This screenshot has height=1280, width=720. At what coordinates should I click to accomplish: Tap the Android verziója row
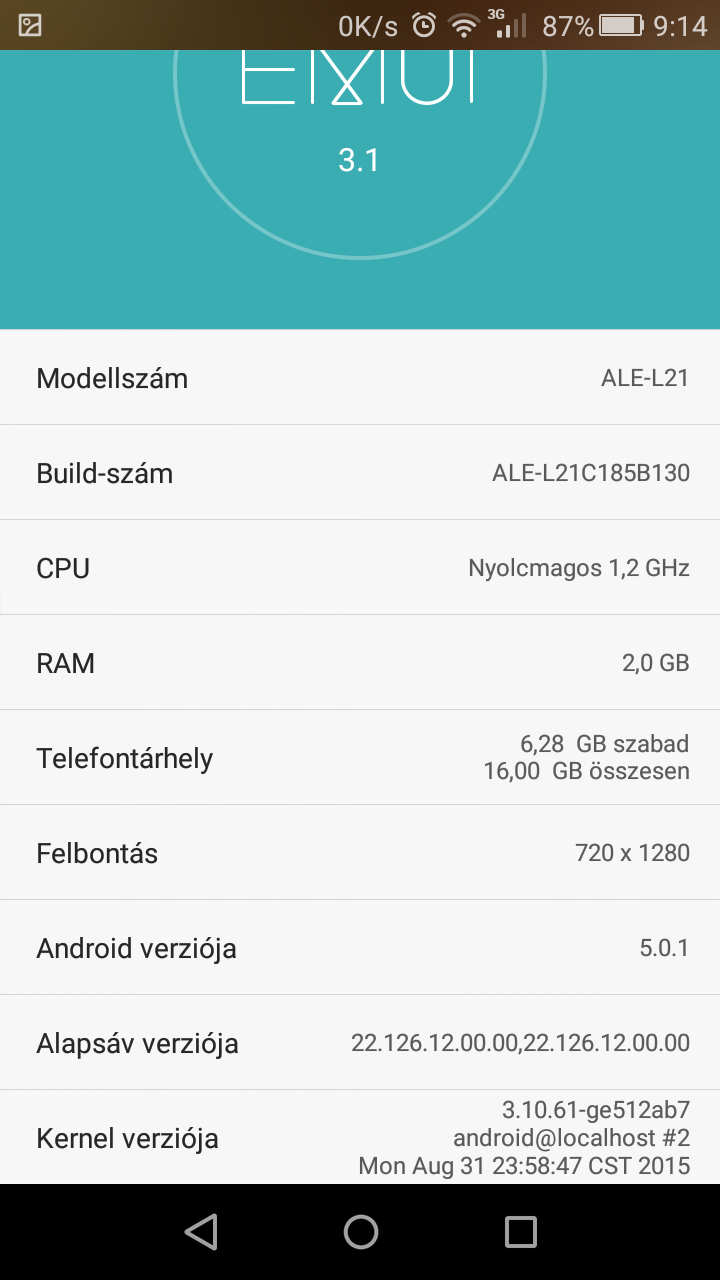click(x=360, y=948)
